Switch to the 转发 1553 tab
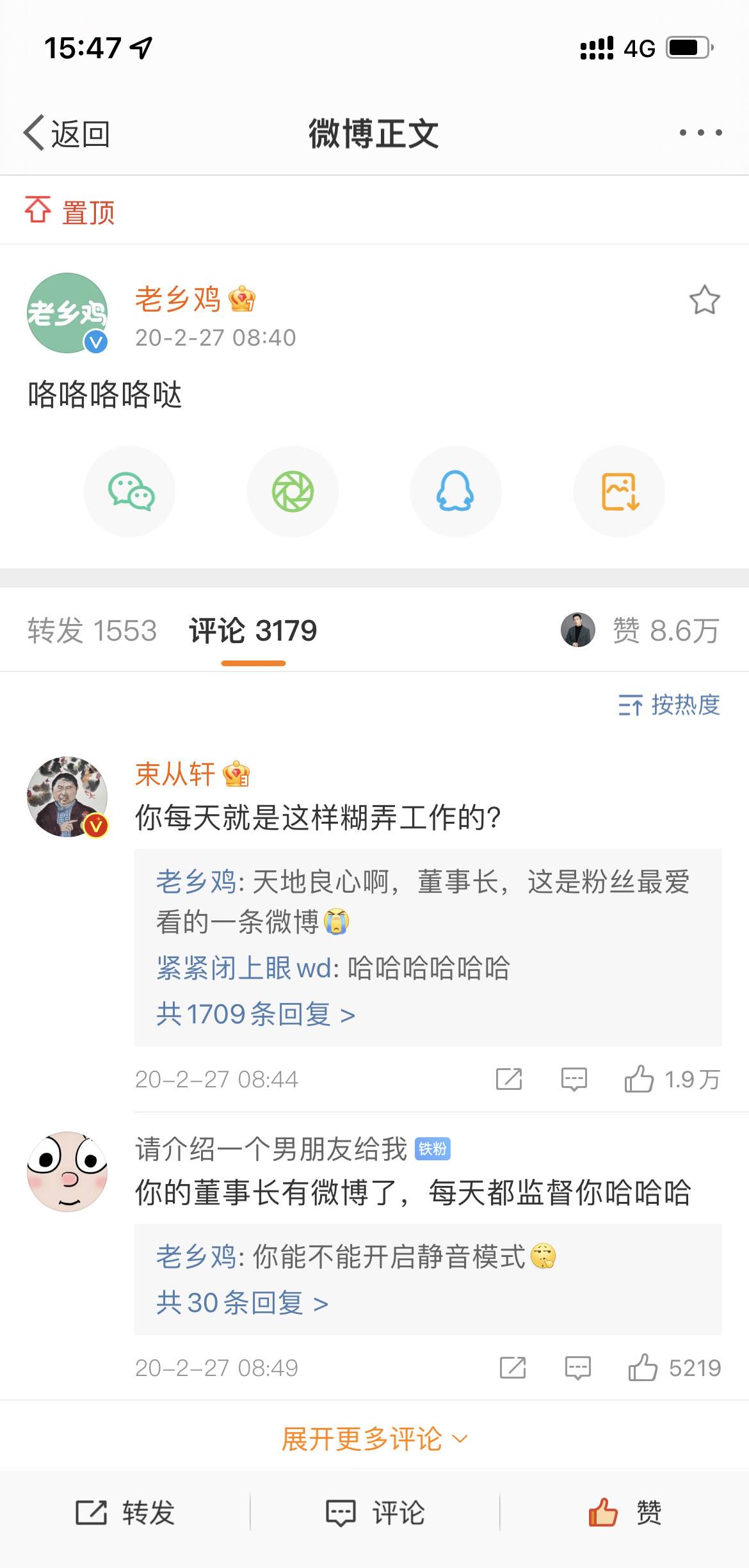 92,631
